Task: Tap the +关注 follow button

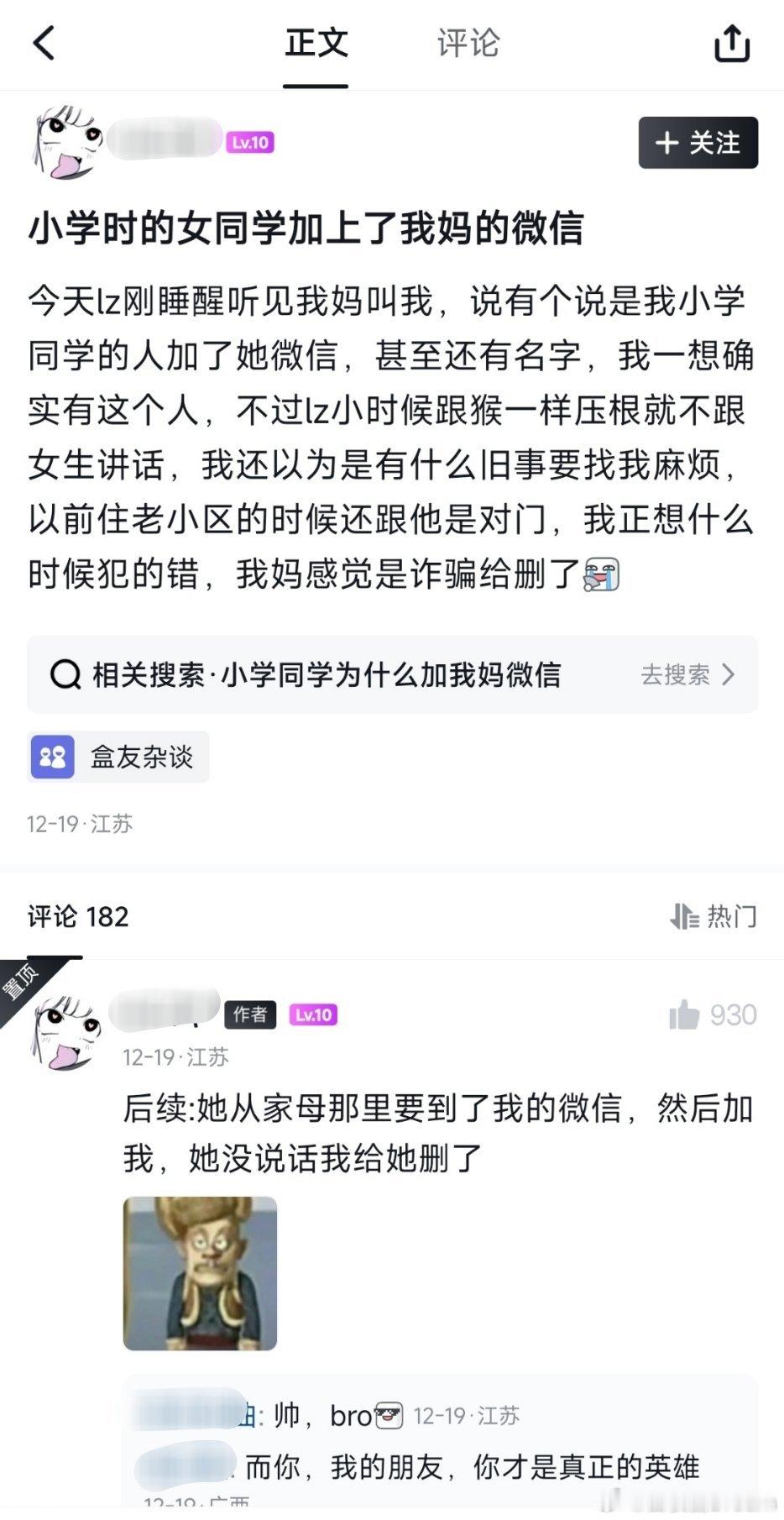Action: coord(697,143)
